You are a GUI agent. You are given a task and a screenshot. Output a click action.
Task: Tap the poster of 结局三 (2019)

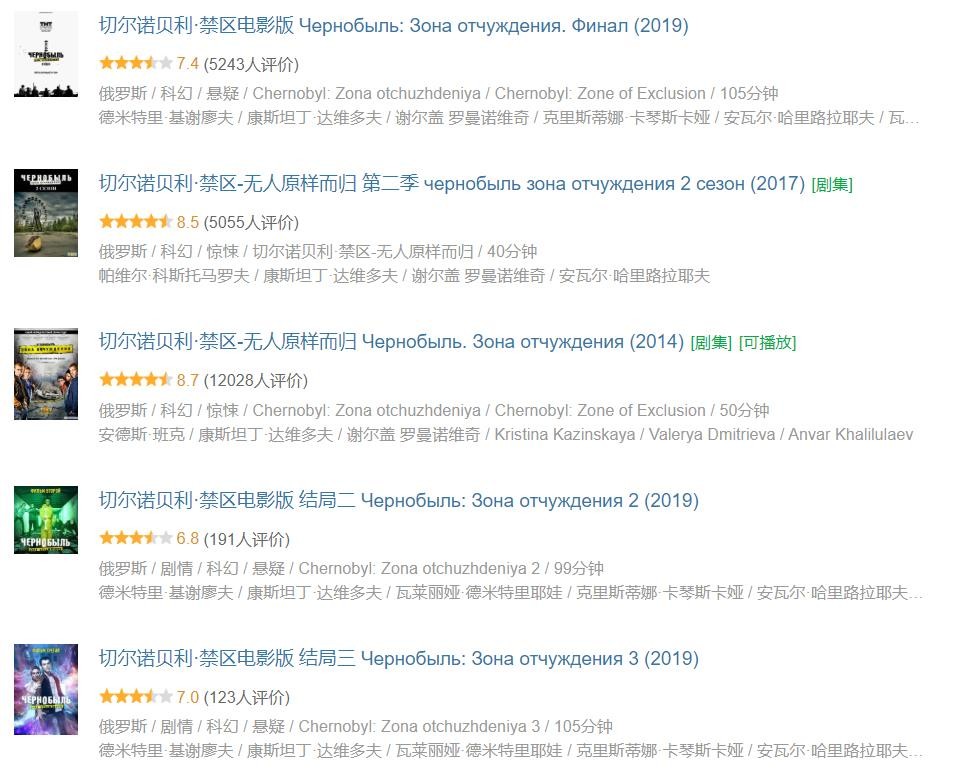[x=46, y=690]
